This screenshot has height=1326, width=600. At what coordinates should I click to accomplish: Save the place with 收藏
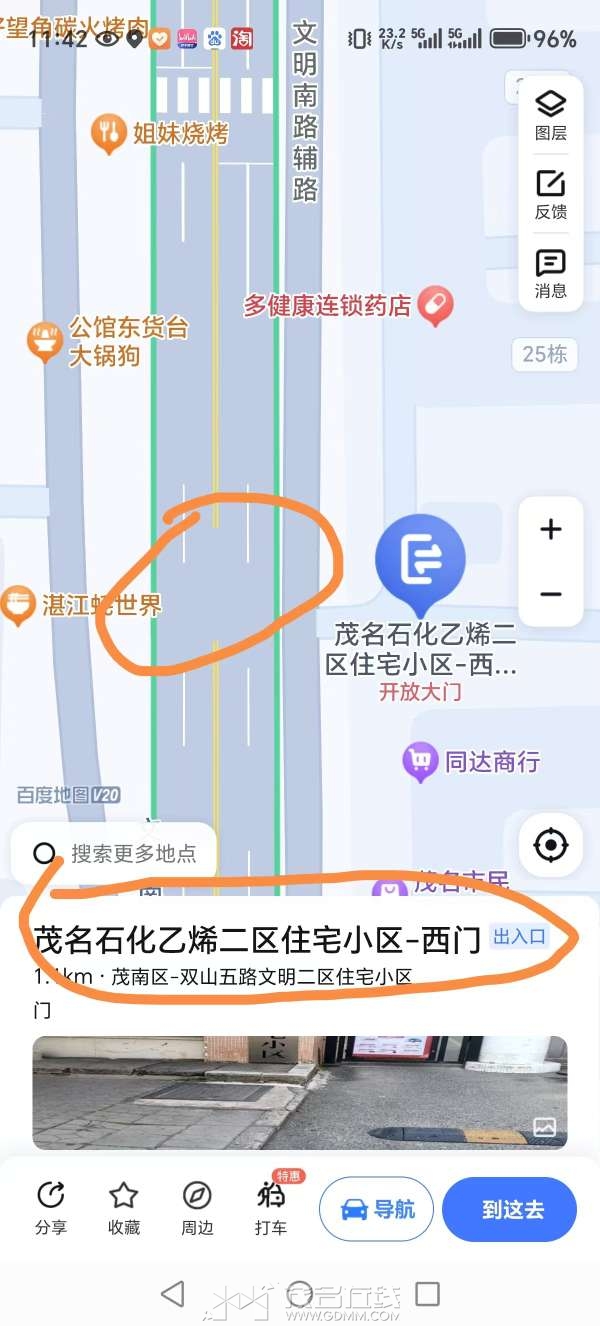124,1207
